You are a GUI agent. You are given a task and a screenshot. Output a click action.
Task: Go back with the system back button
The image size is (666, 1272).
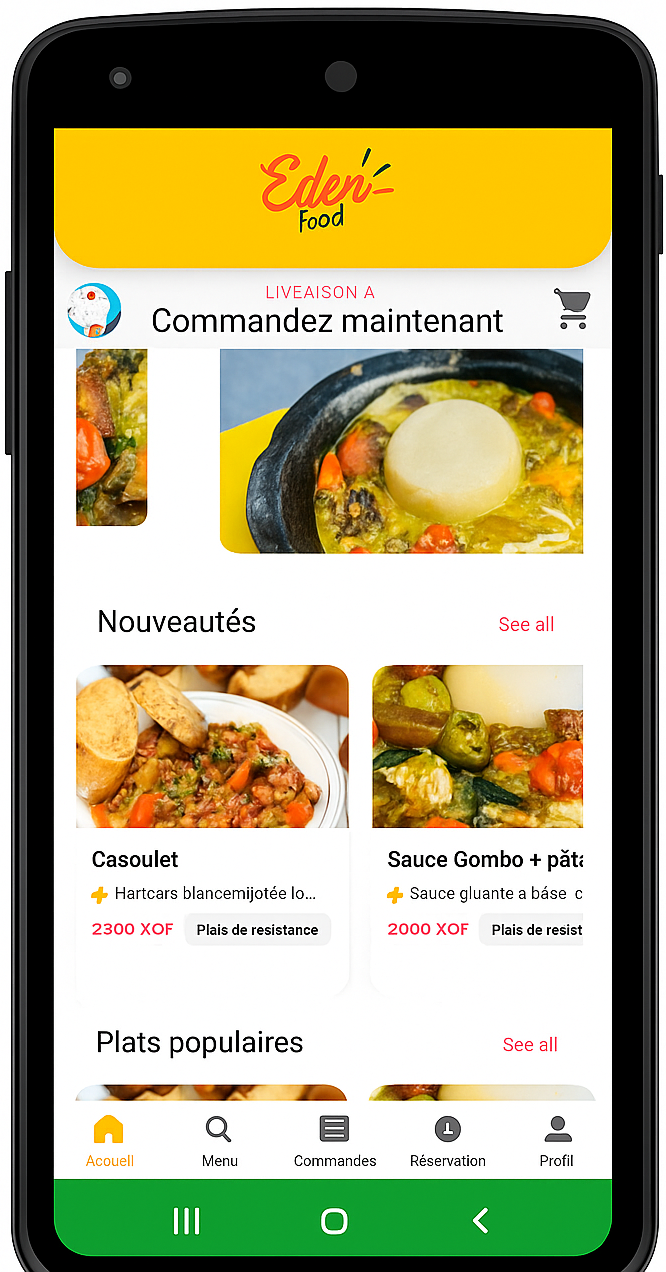pyautogui.click(x=481, y=1220)
